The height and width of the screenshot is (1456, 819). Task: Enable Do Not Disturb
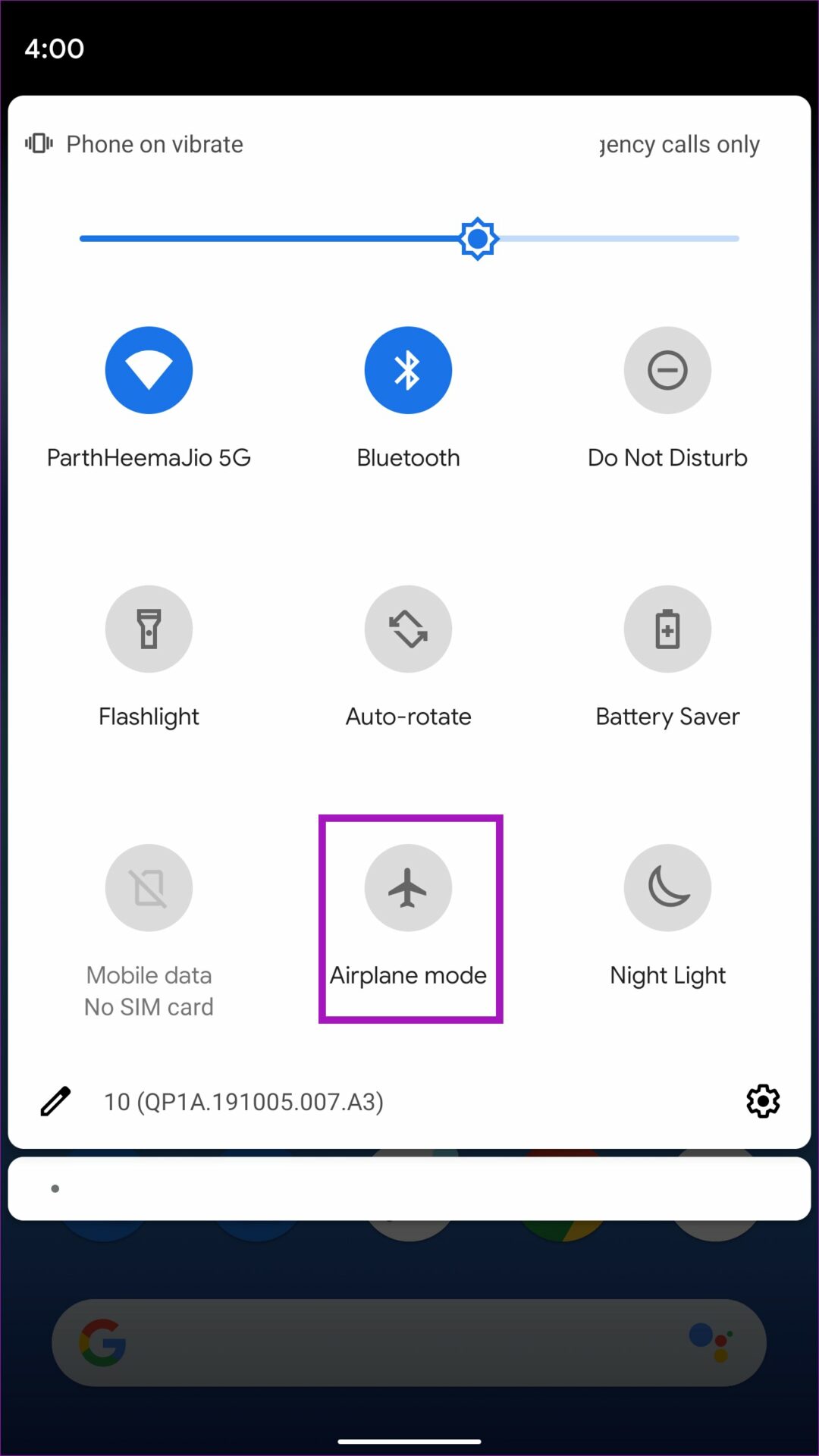point(667,370)
